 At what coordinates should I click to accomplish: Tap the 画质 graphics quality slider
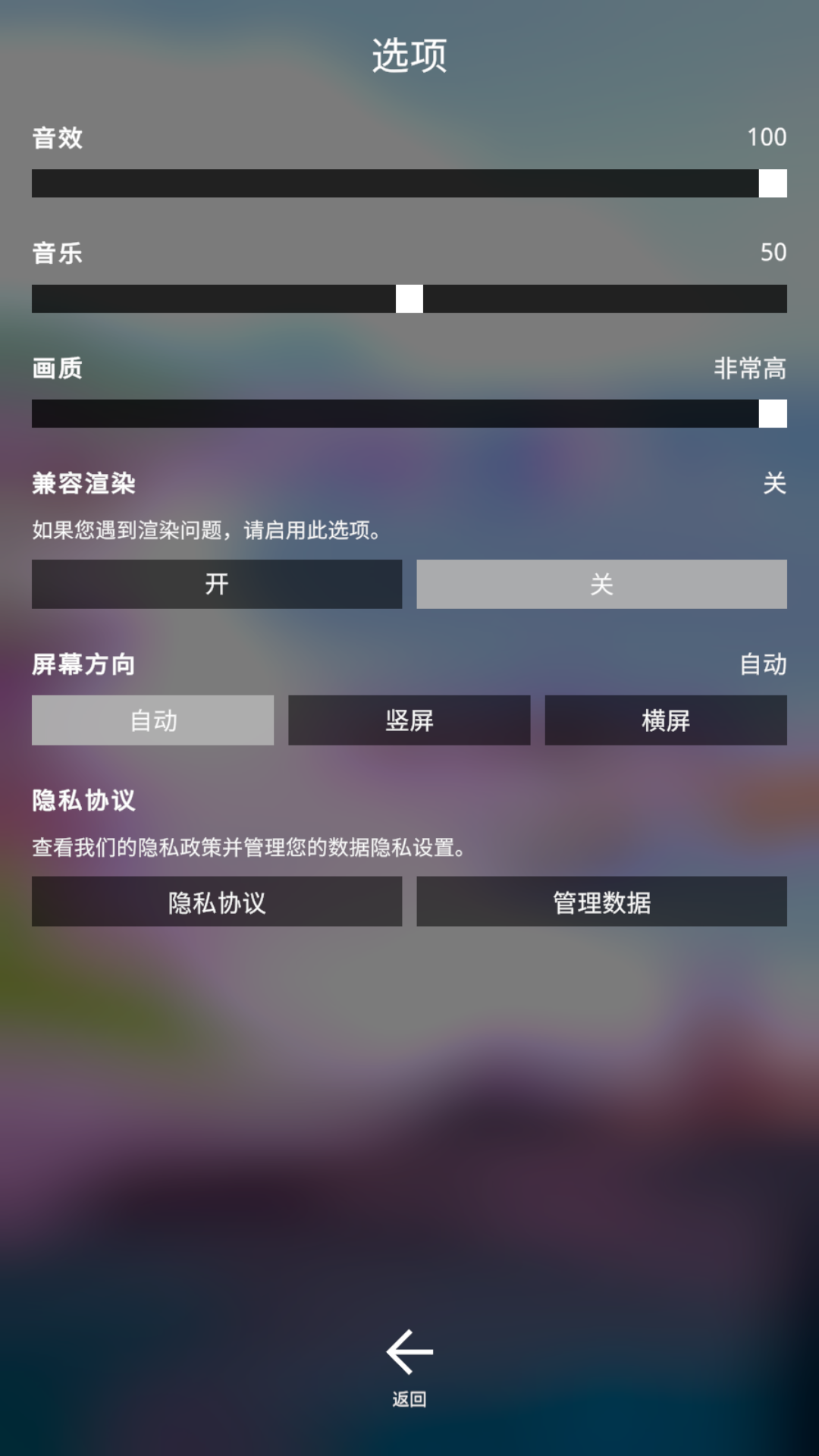point(409,414)
